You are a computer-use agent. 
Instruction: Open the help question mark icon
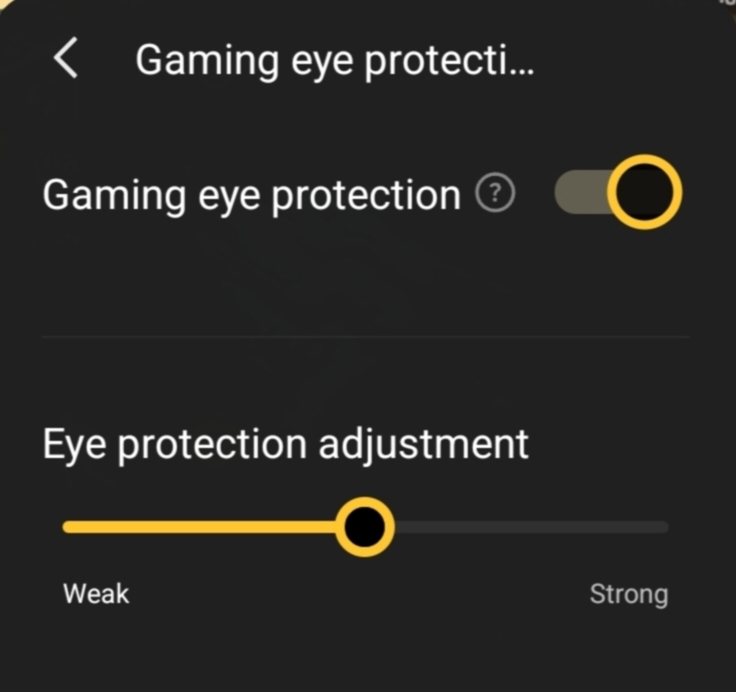pos(494,195)
